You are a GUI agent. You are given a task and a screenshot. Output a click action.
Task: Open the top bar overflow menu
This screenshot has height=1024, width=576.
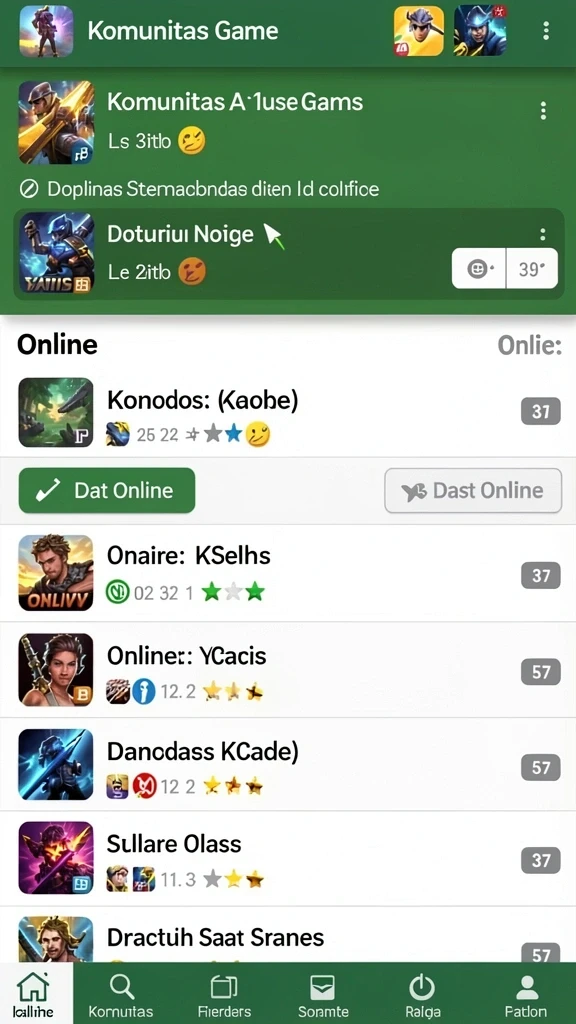[x=546, y=31]
